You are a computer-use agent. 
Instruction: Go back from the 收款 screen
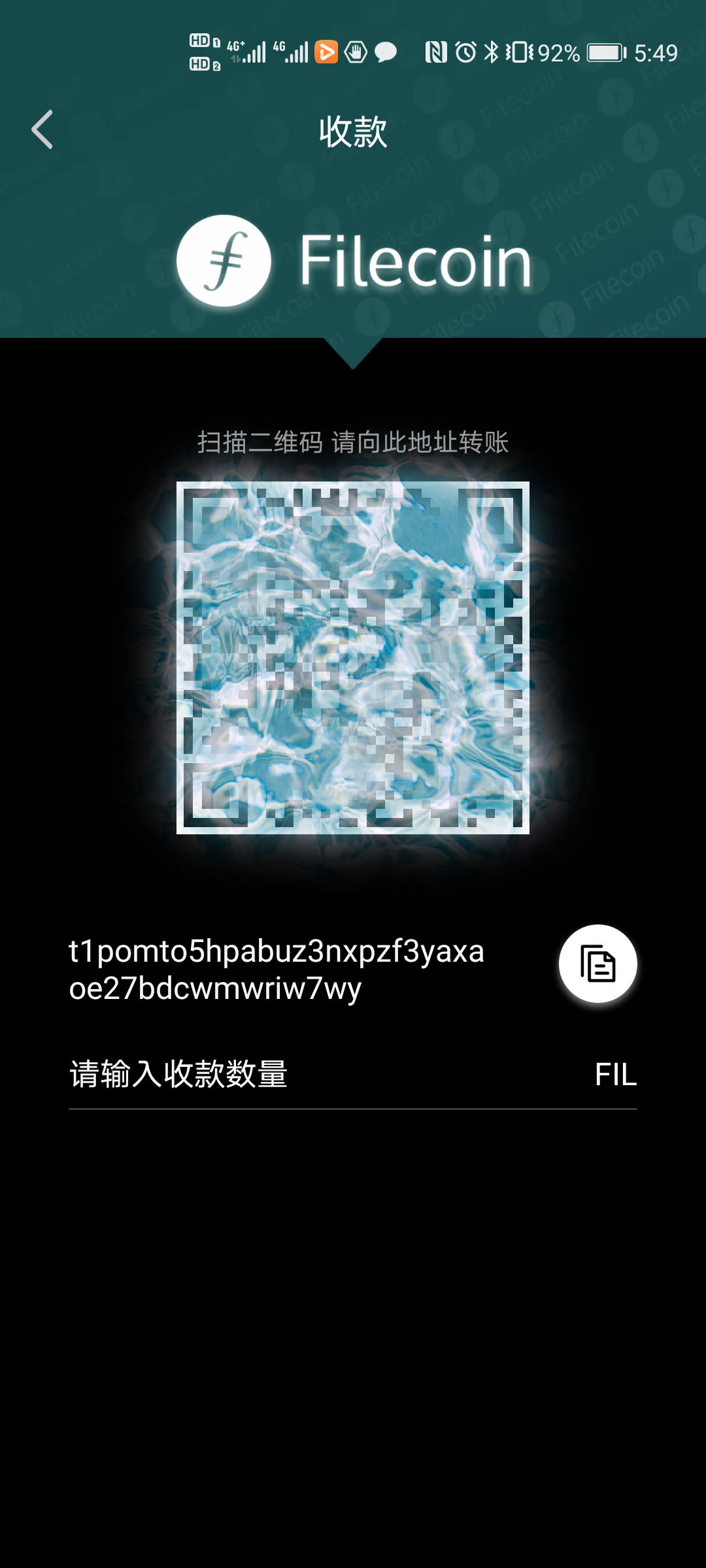pos(42,130)
